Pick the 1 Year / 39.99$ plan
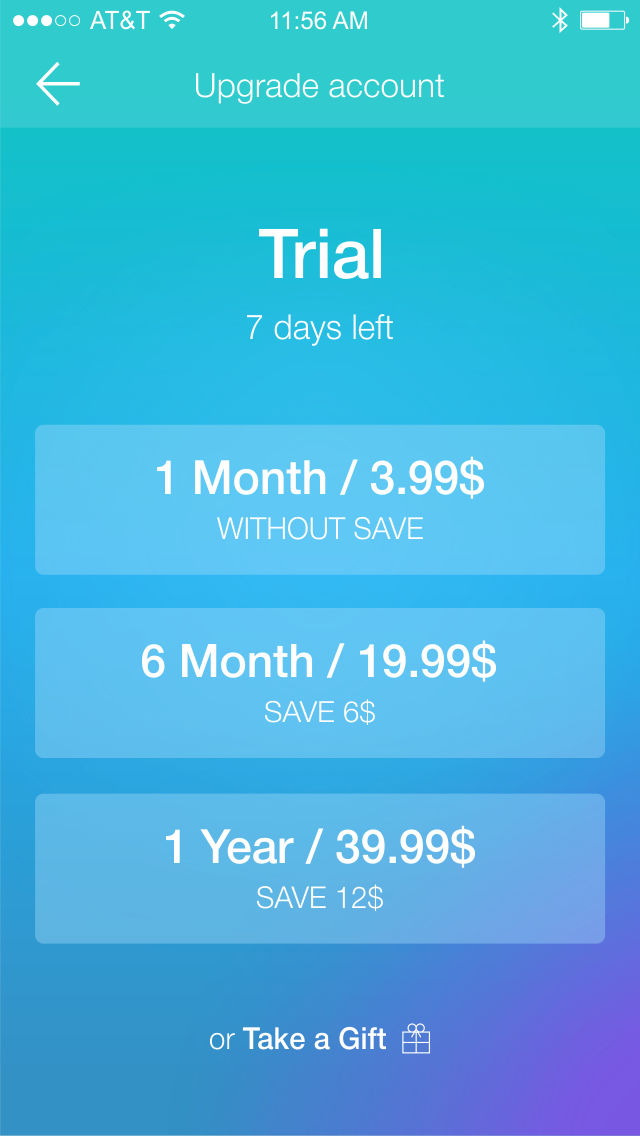This screenshot has width=640, height=1136. (x=320, y=868)
